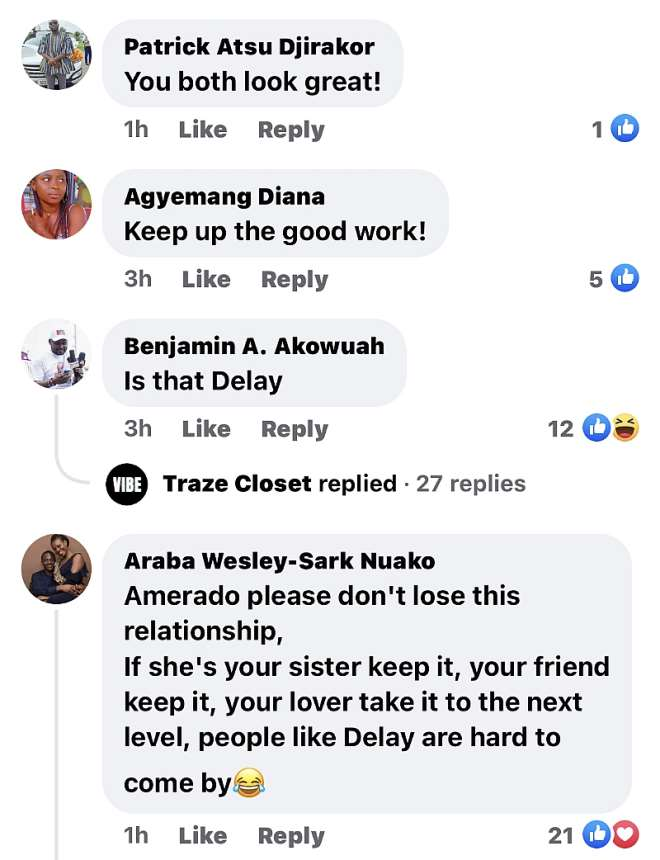Like Benjamin A. Akowuah's comment
The image size is (660, 860).
click(x=205, y=429)
